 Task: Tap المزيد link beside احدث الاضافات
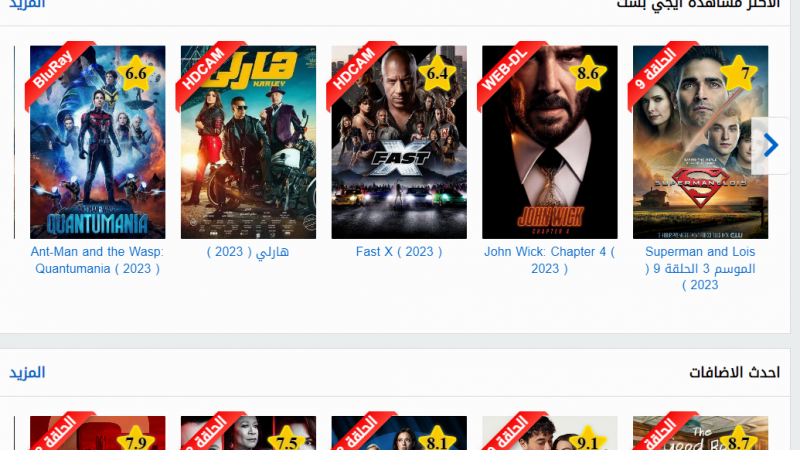point(28,372)
